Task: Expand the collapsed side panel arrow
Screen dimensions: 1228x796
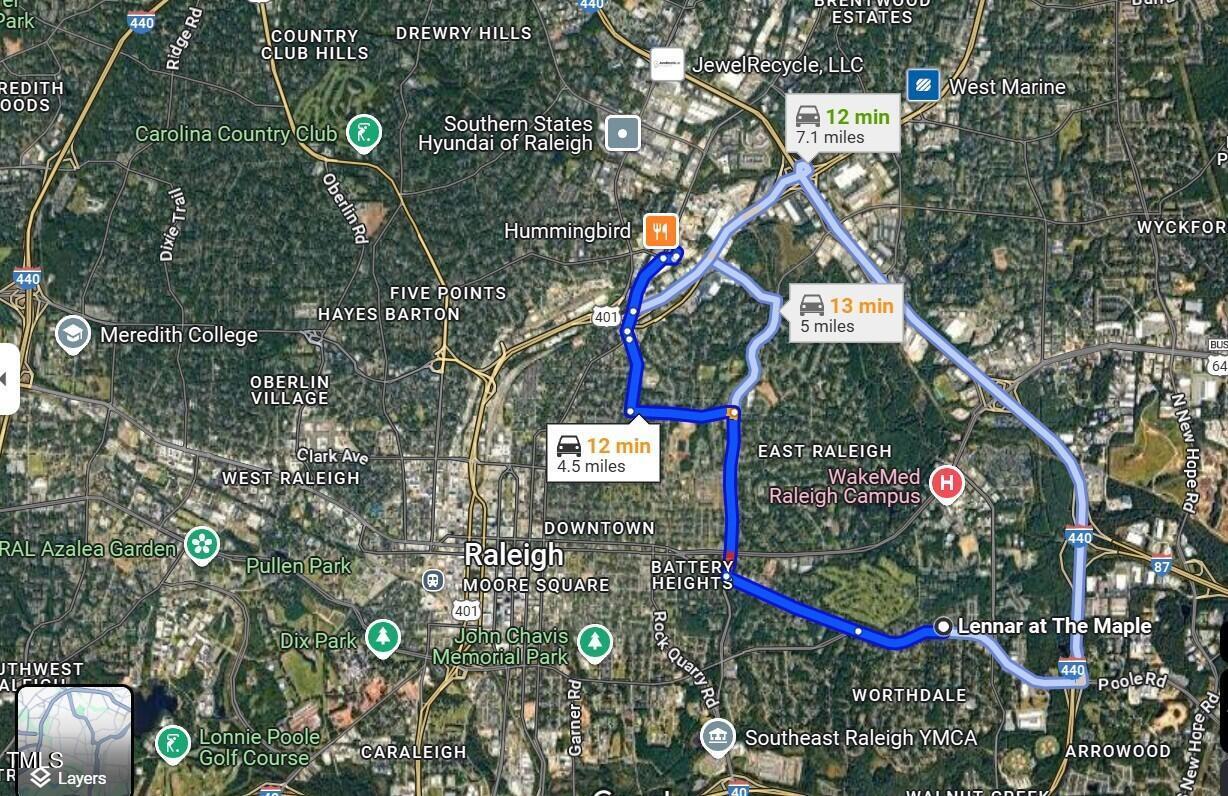Action: pos(8,378)
